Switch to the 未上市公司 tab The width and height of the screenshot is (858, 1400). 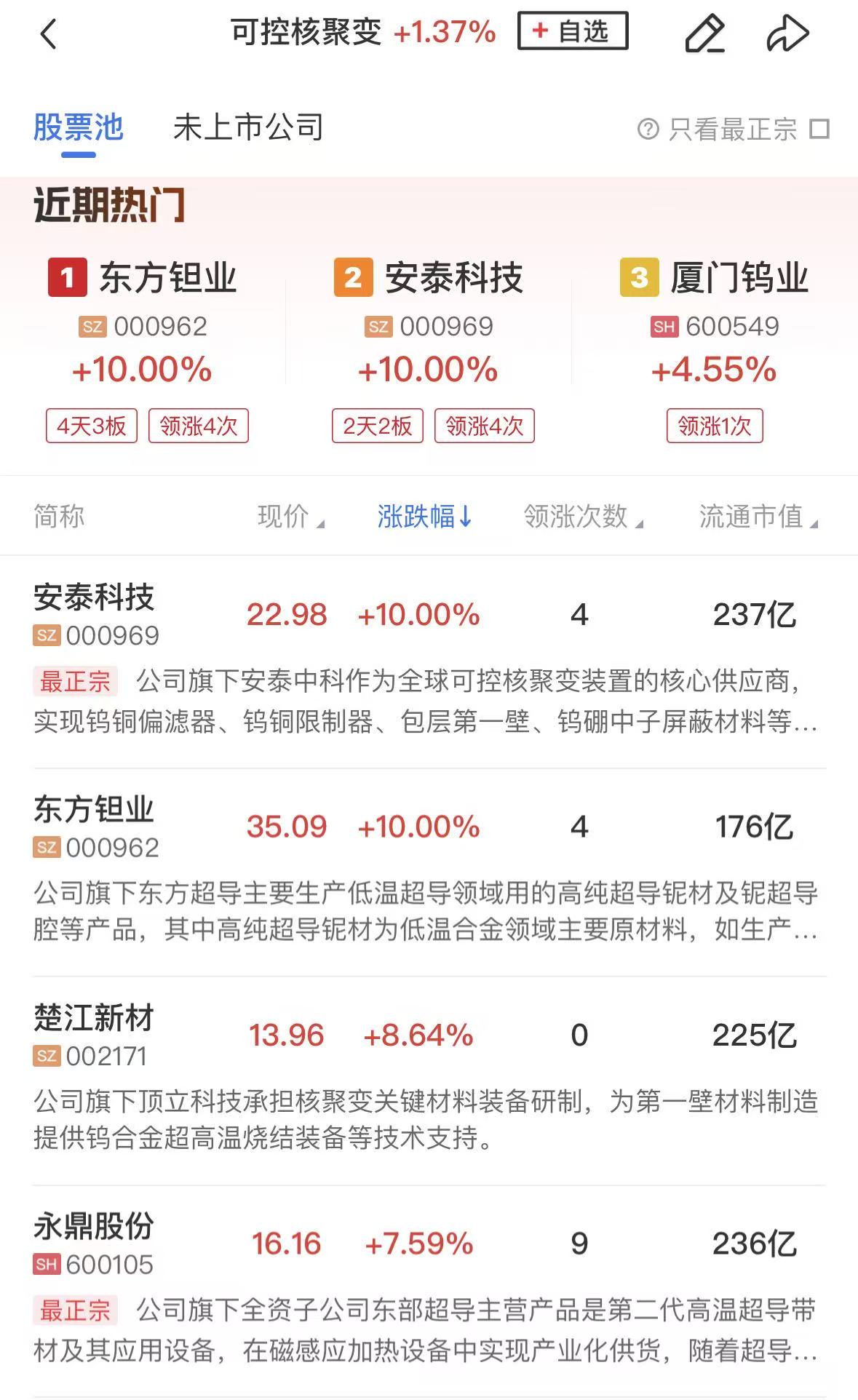[x=248, y=128]
